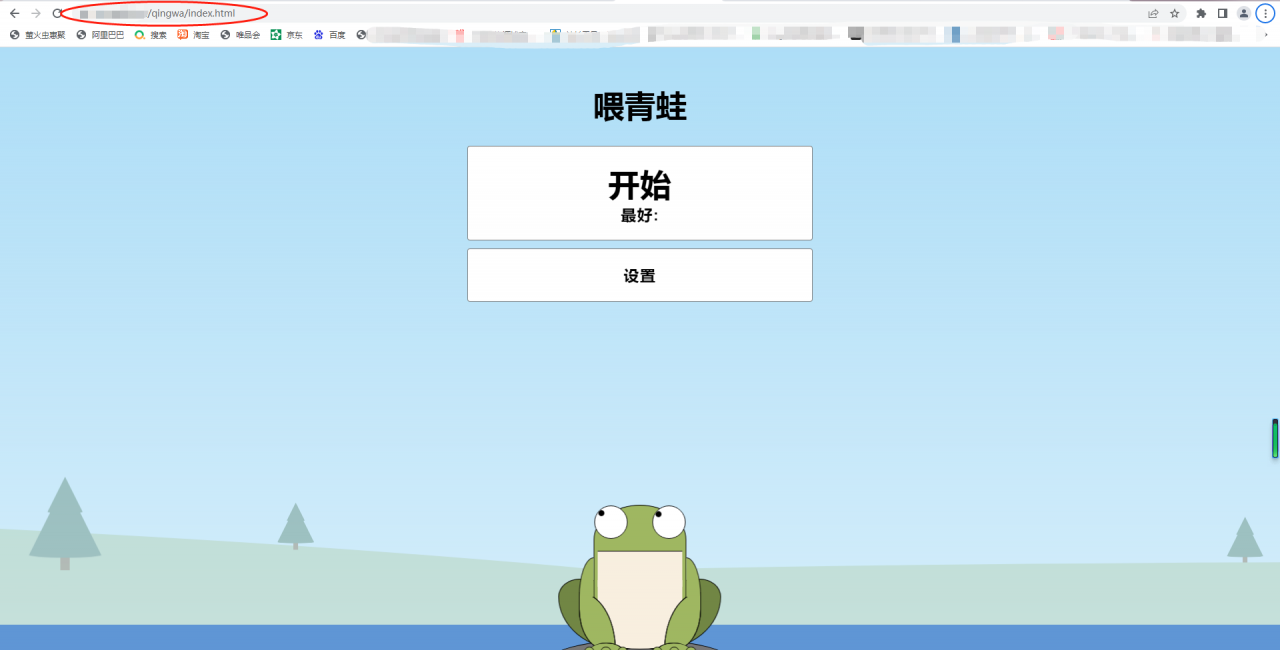Open the 淘宝 bookmark
This screenshot has height=650, width=1280.
click(x=194, y=35)
